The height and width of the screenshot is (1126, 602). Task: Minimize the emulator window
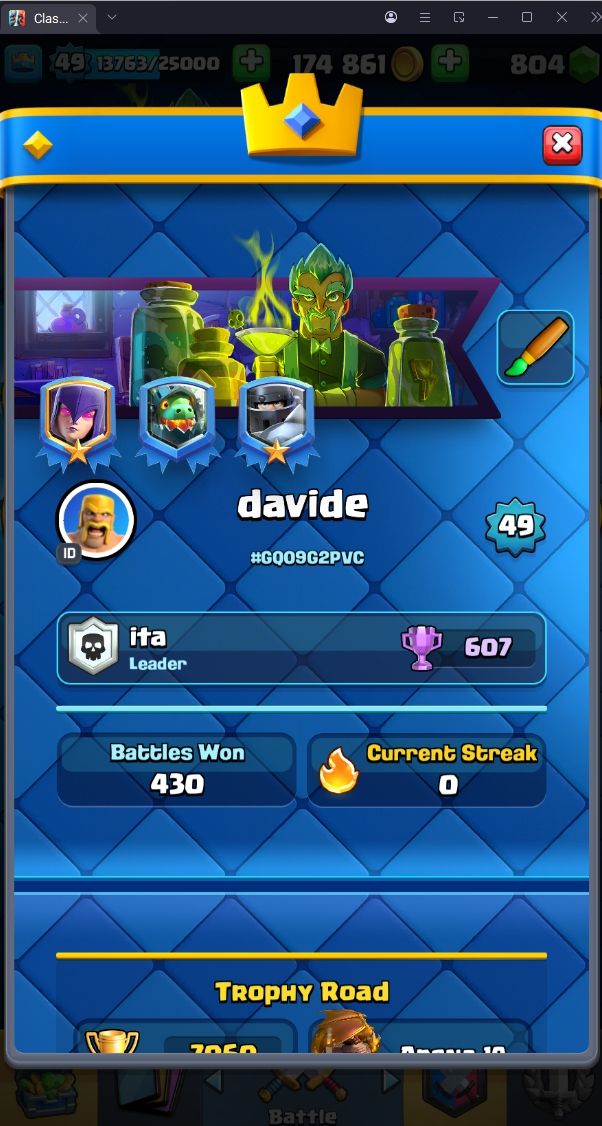pyautogui.click(x=493, y=17)
